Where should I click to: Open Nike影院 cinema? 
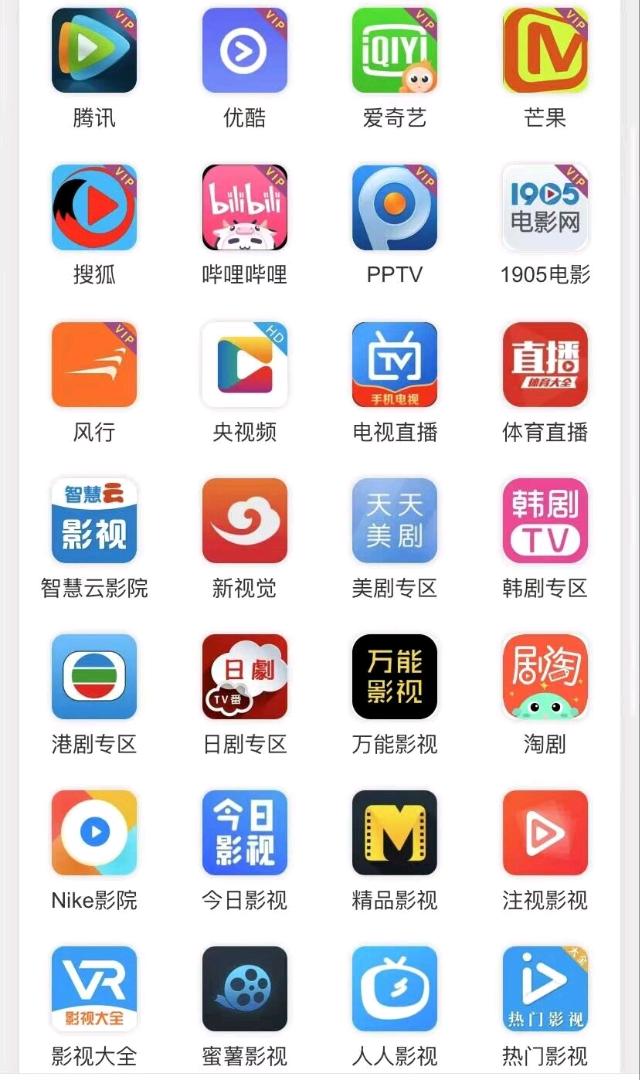[x=94, y=832]
